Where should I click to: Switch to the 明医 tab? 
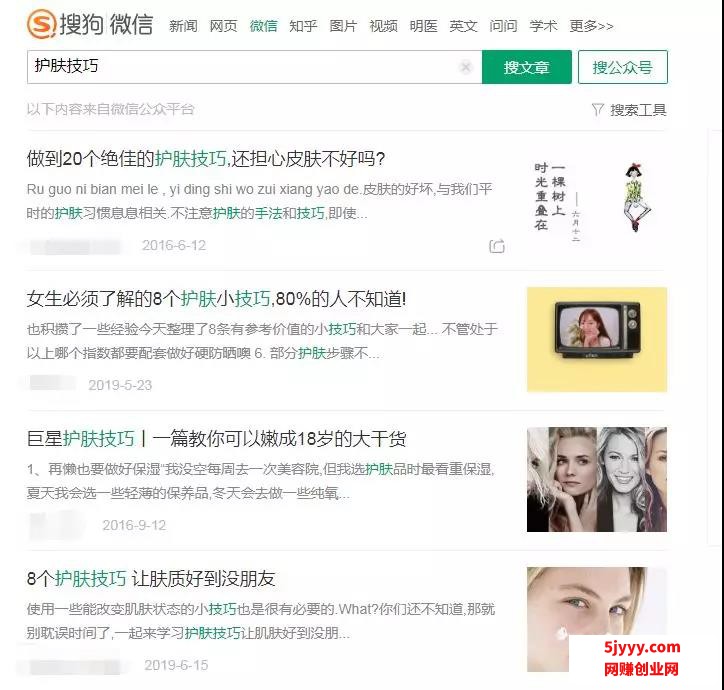click(x=423, y=26)
